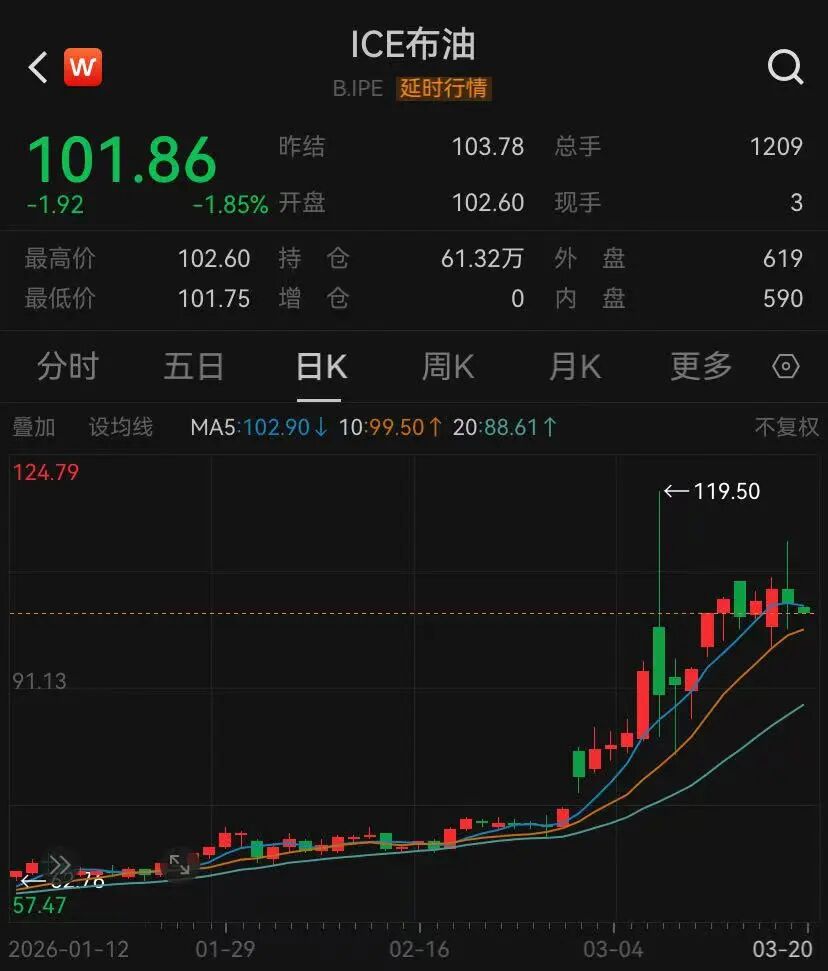Switch to the 周K weekly chart

pos(448,367)
